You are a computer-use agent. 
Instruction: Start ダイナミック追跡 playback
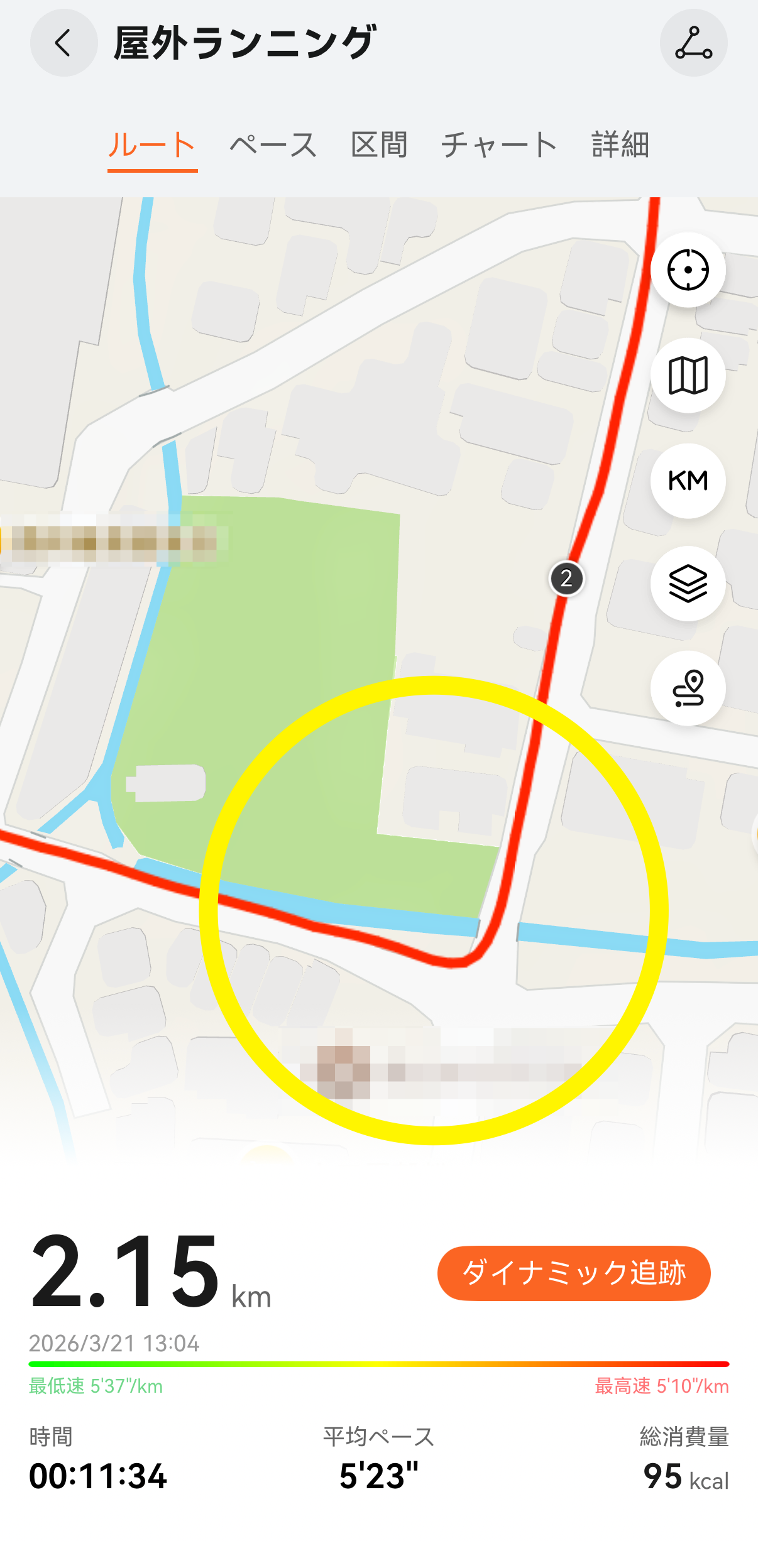[x=573, y=1273]
